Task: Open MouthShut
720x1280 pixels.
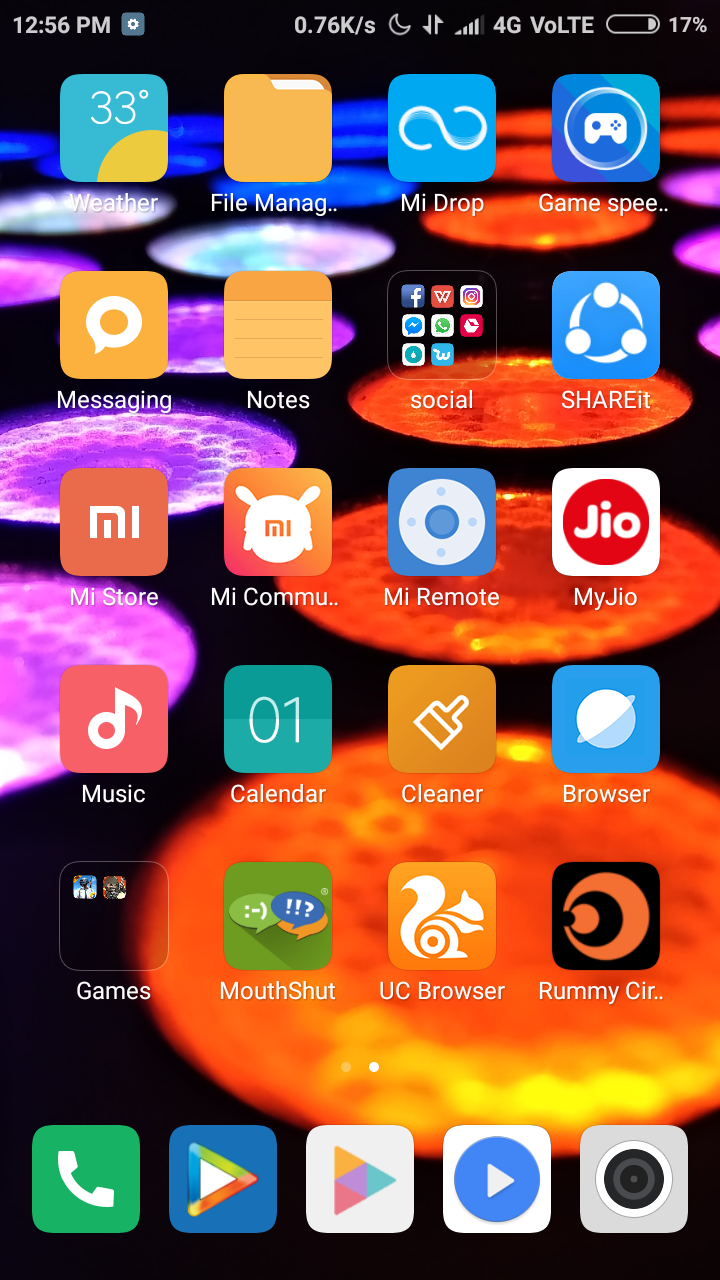Action: [x=277, y=916]
